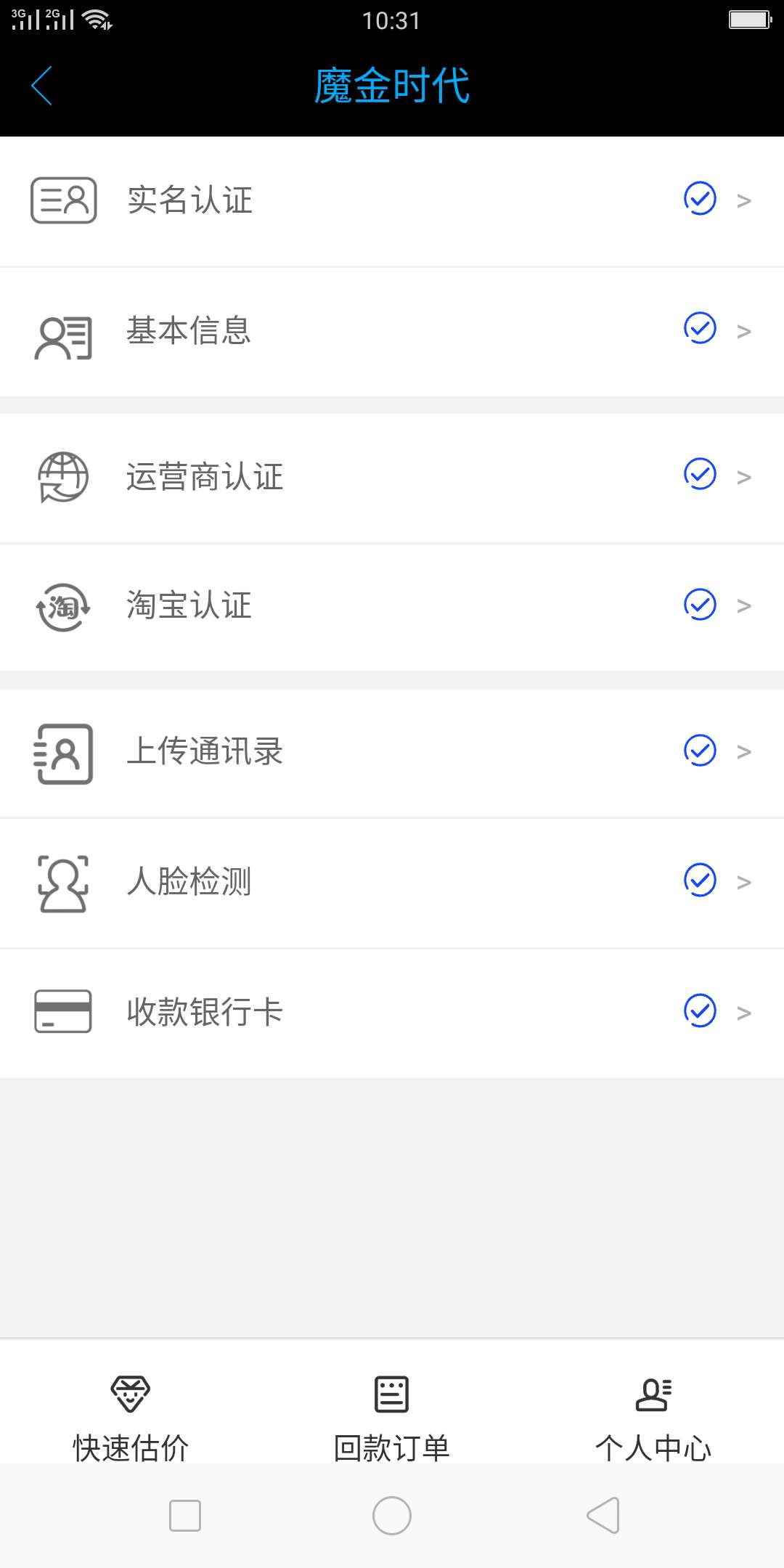784x1568 pixels.
Task: Open 人脸检测 face check
Action: point(392,883)
